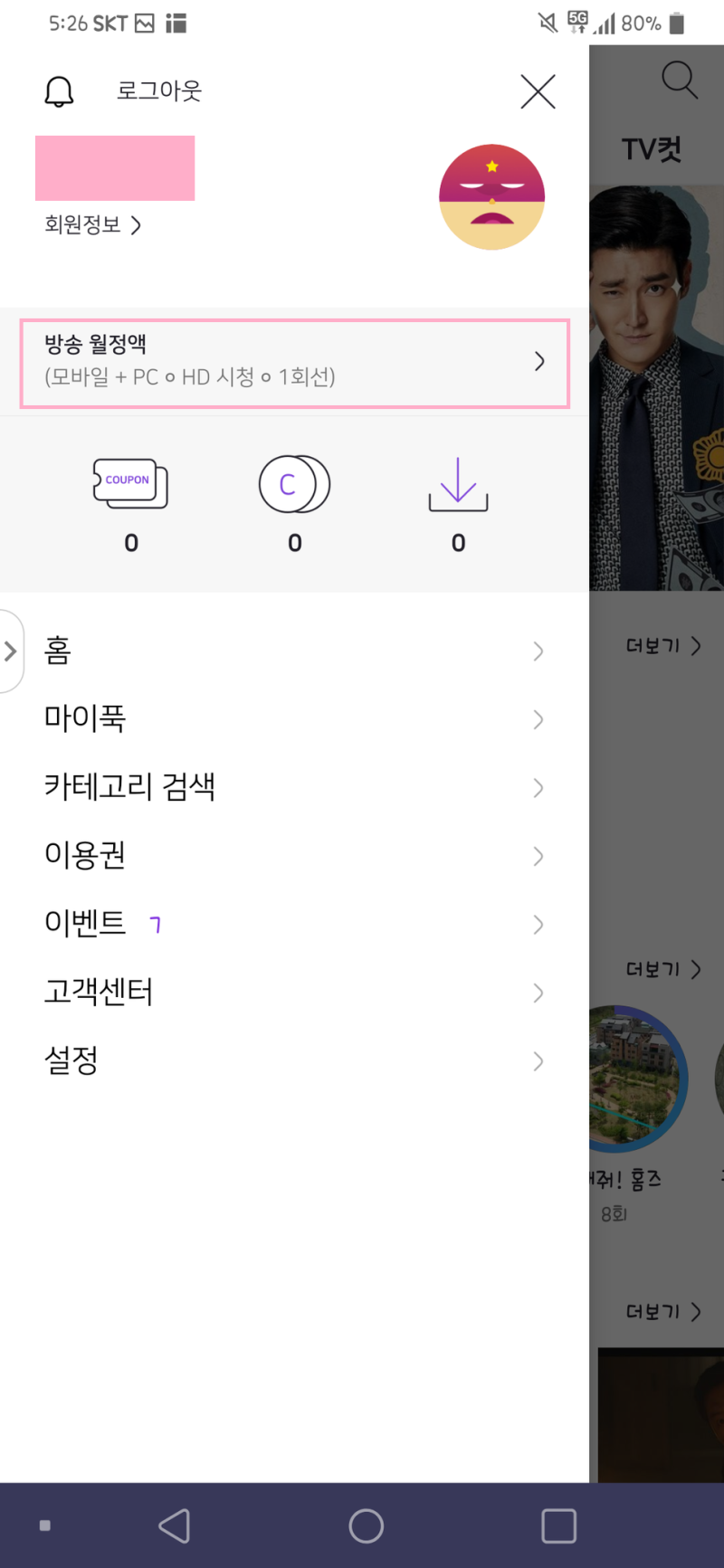
Task: Open search with the magnifier icon
Action: (x=680, y=81)
